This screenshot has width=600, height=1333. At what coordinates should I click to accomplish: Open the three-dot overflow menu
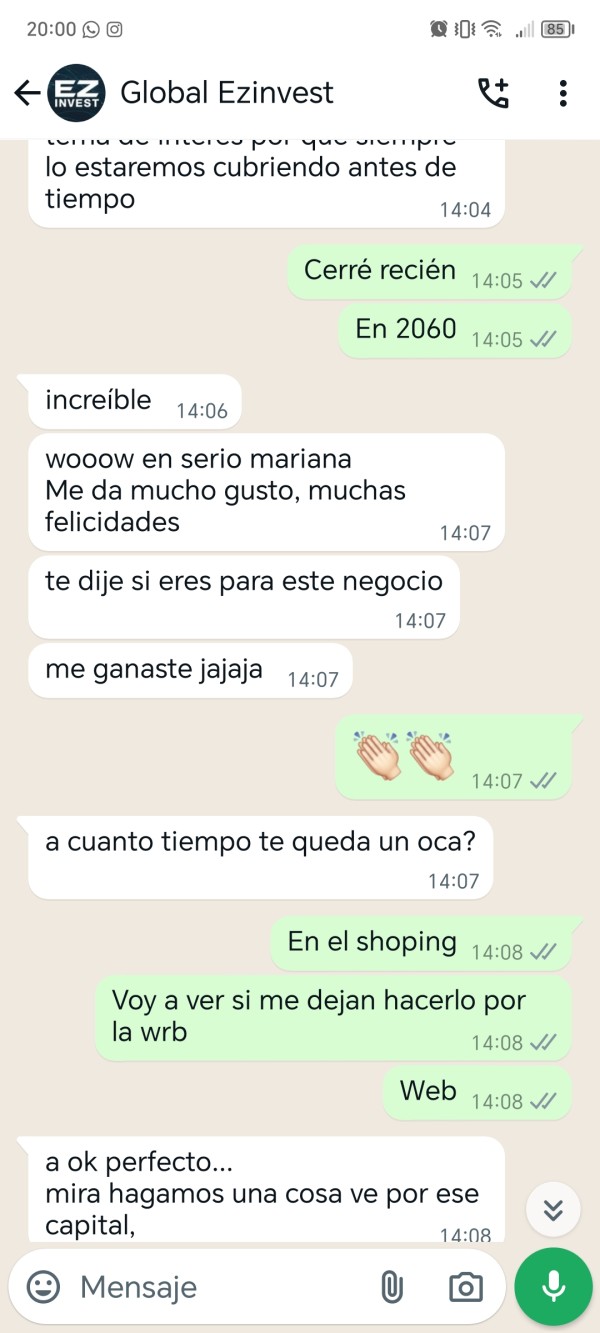point(563,93)
